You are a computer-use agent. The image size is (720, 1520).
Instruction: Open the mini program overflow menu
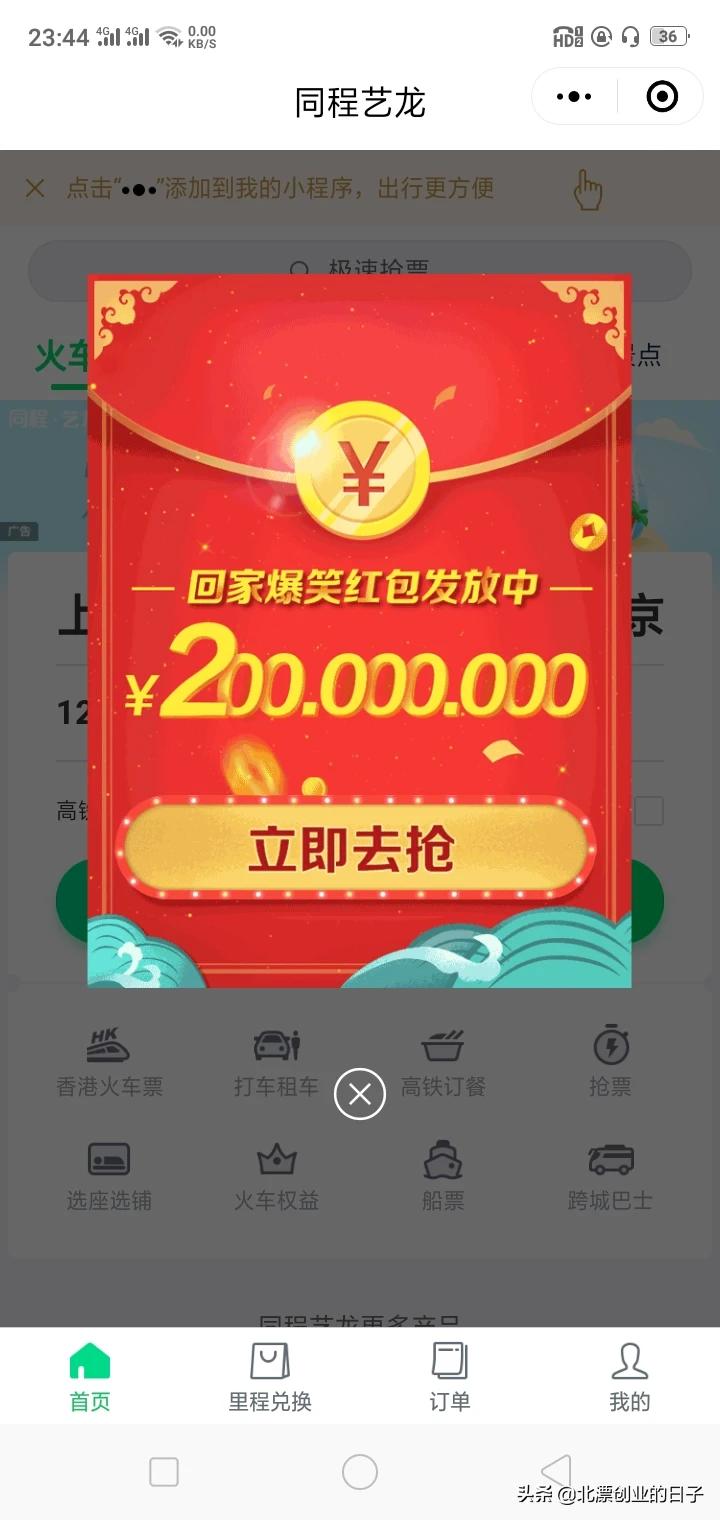[574, 97]
